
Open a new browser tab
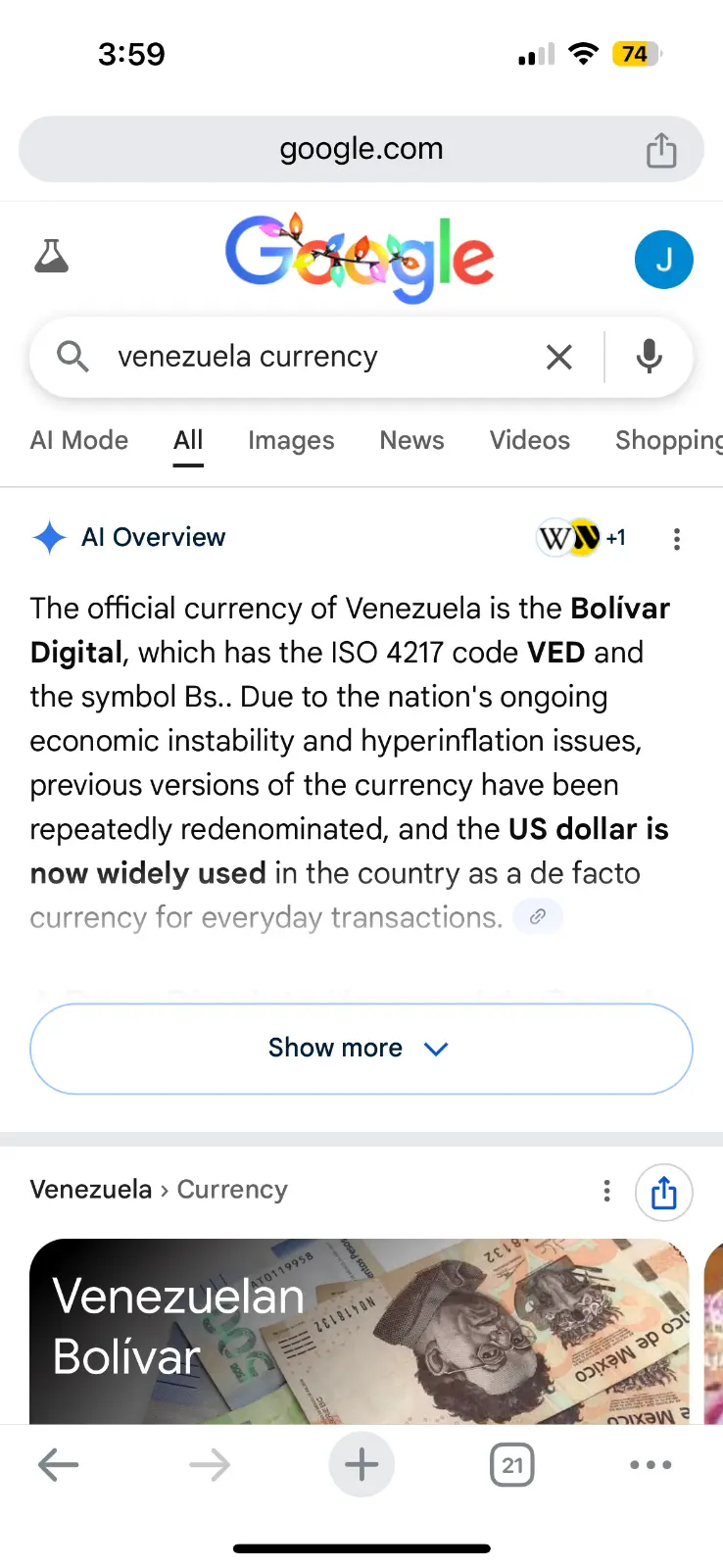click(x=361, y=1465)
